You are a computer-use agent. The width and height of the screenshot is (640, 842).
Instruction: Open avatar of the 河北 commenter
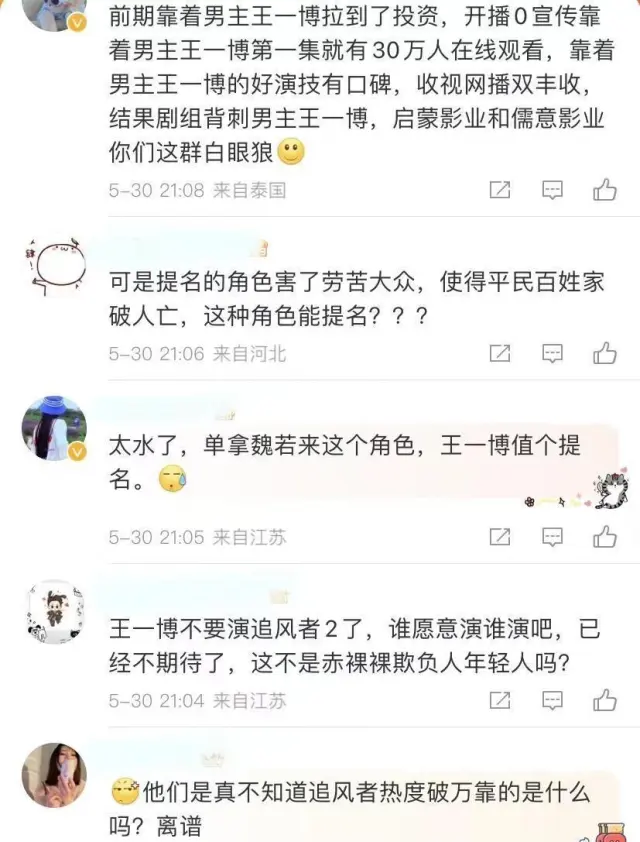(54, 265)
